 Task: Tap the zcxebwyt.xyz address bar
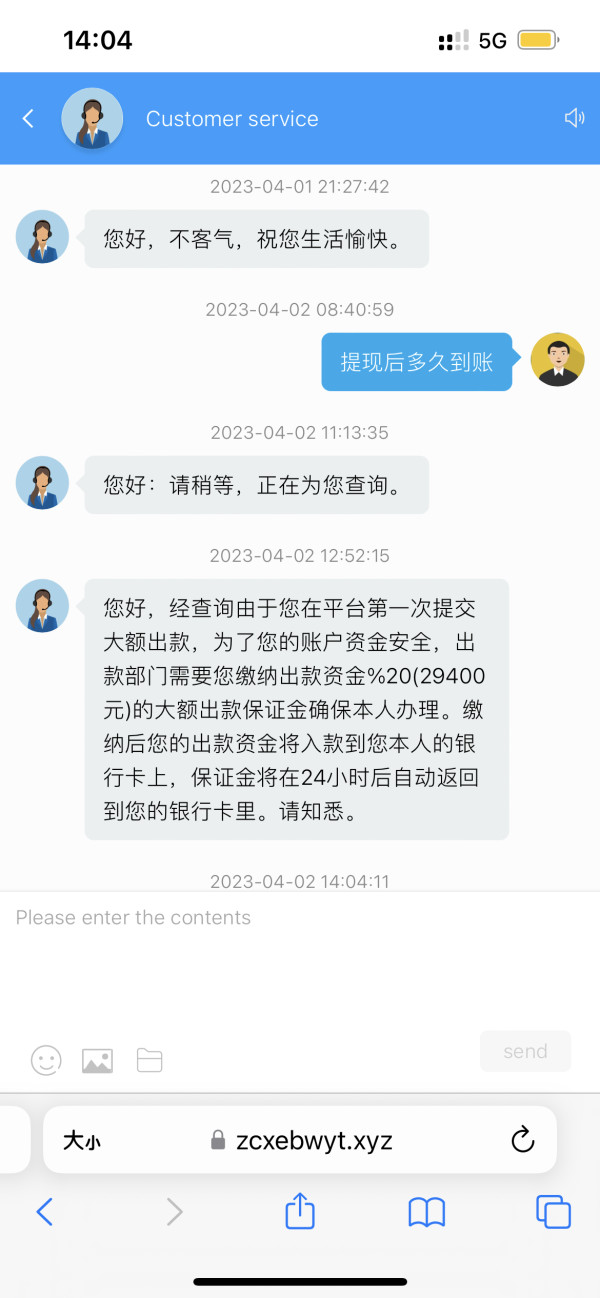click(x=300, y=1140)
